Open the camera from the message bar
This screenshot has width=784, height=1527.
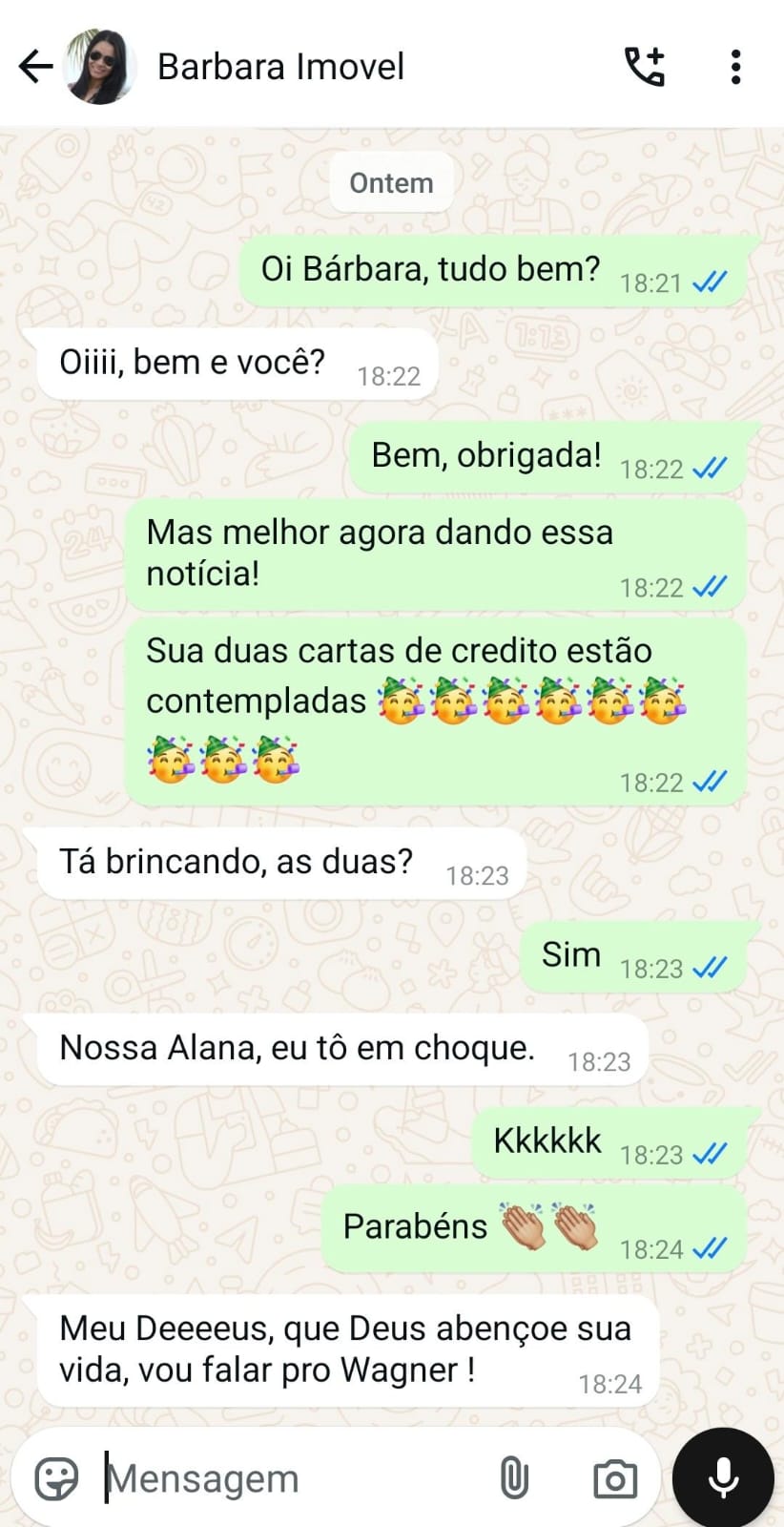click(x=614, y=1477)
